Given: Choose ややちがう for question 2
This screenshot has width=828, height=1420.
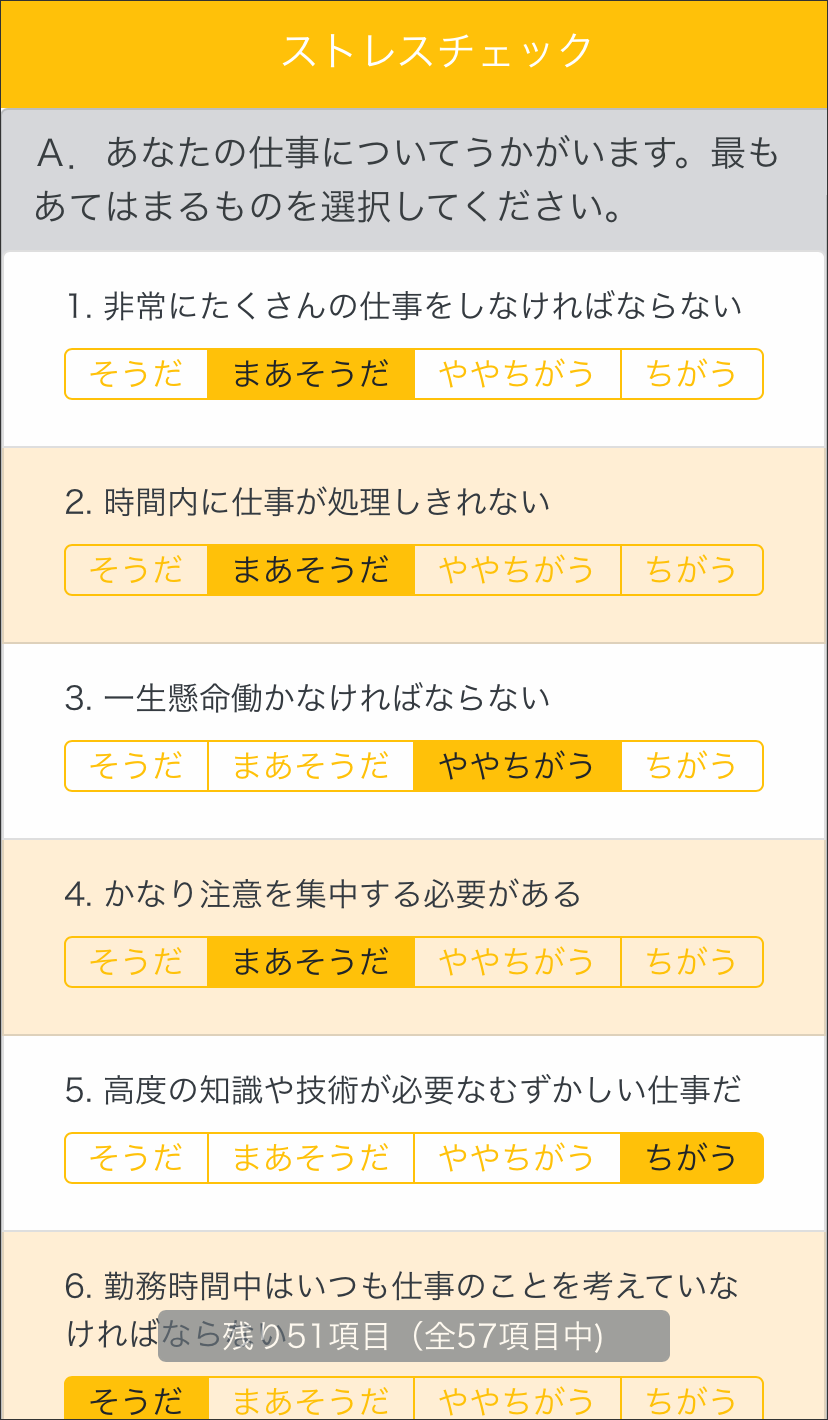Looking at the screenshot, I should coord(517,570).
